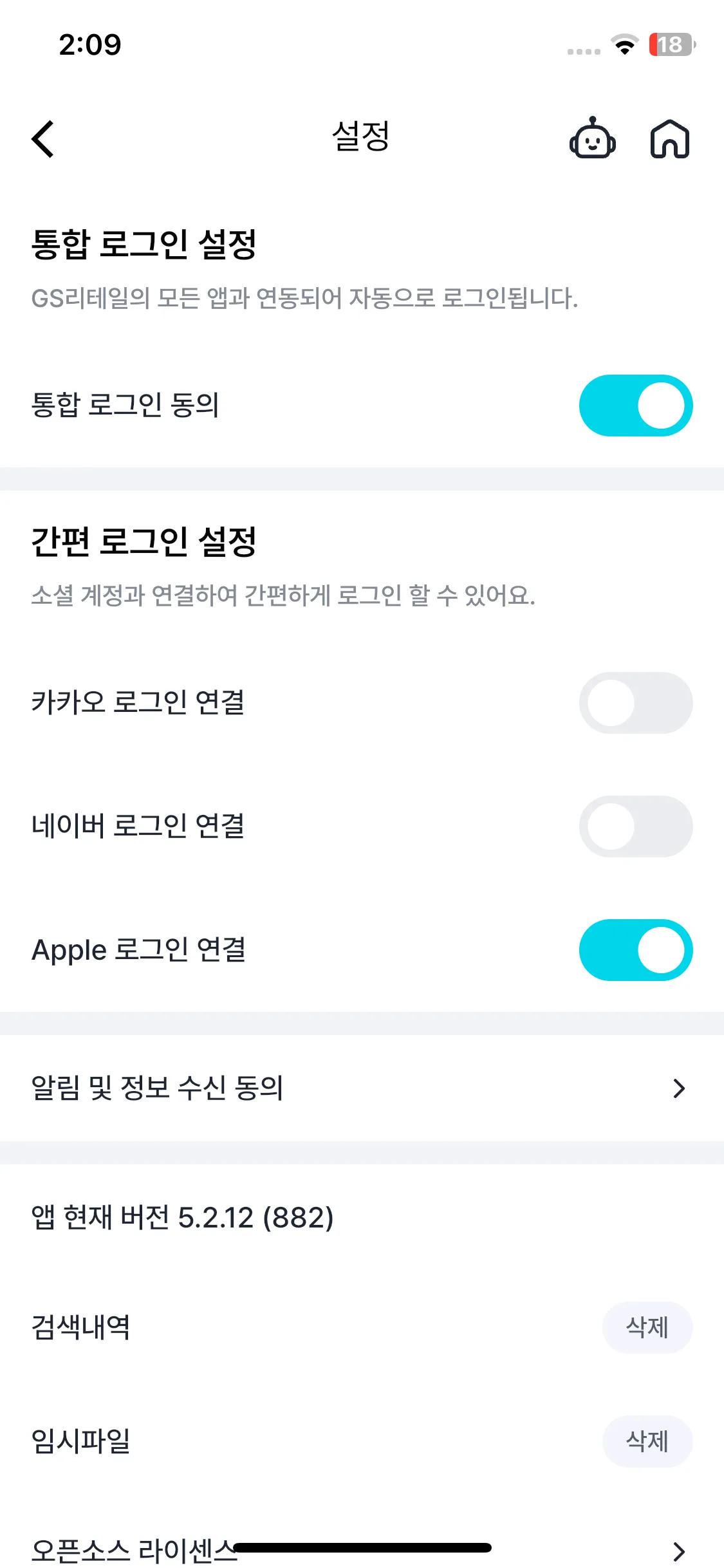Tap the app version 5.2.12 row
The image size is (724, 1568).
click(x=182, y=1217)
